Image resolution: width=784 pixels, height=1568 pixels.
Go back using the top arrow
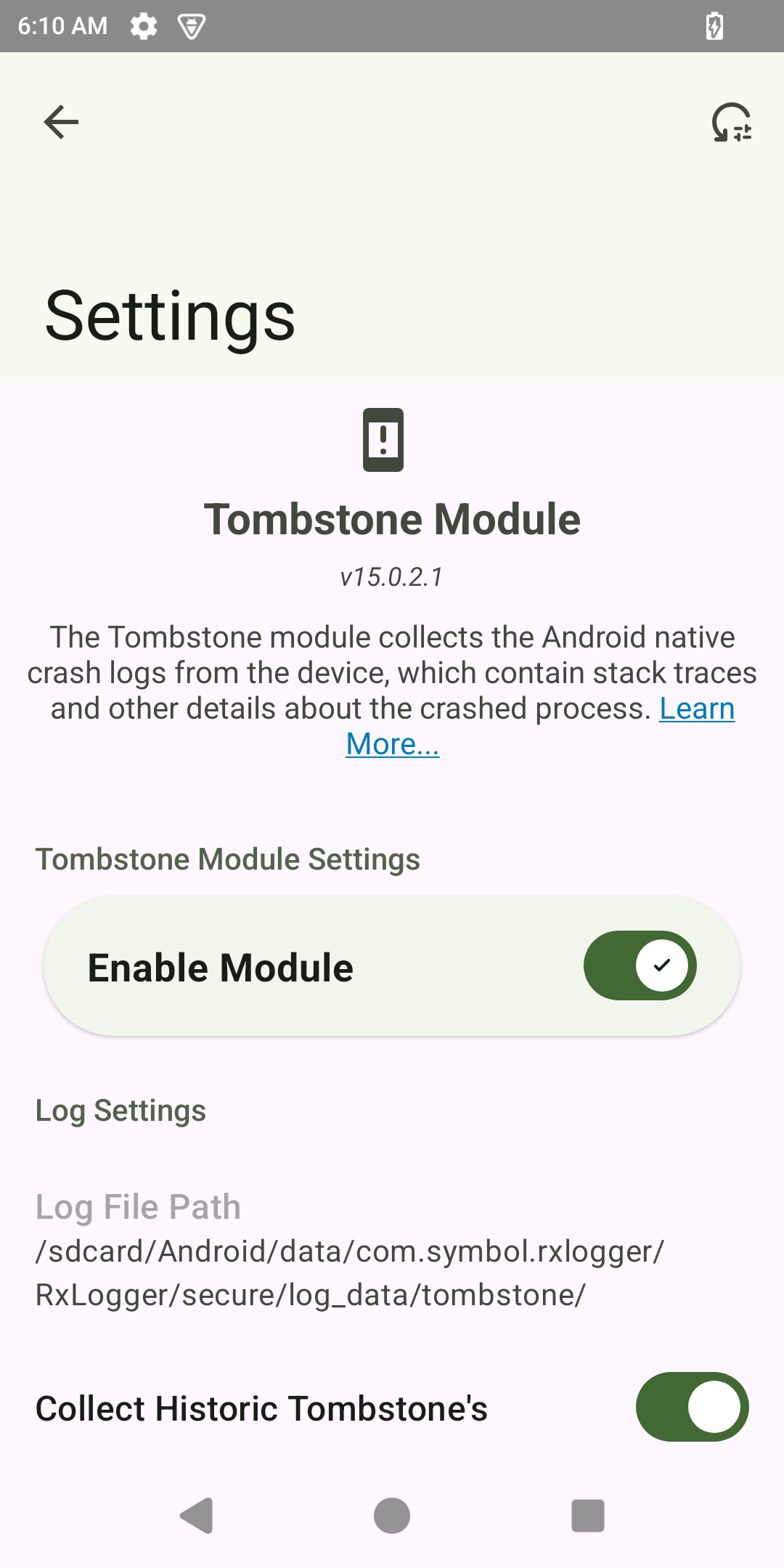pos(61,122)
